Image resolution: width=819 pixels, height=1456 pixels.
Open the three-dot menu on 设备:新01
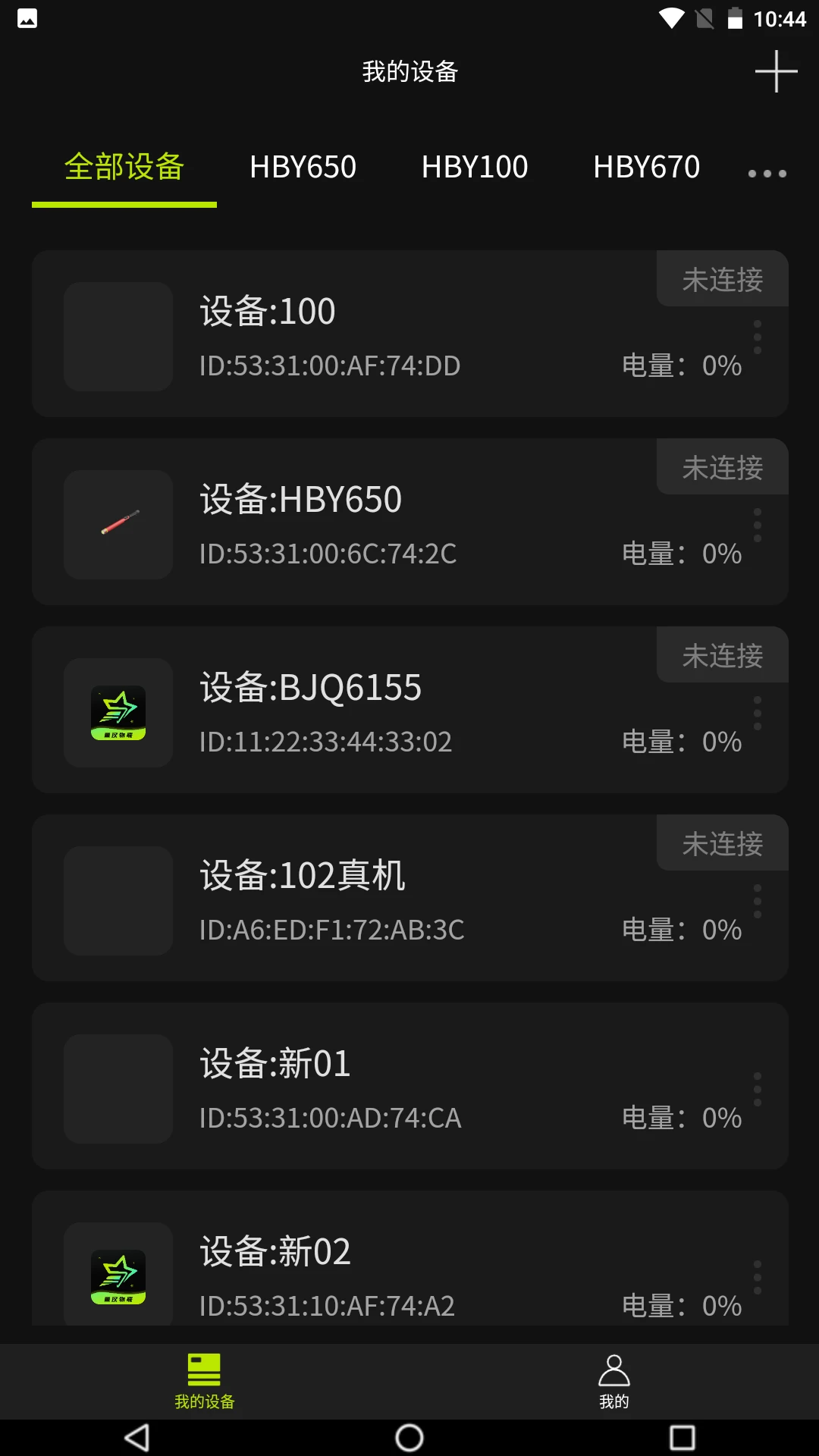click(x=758, y=1088)
